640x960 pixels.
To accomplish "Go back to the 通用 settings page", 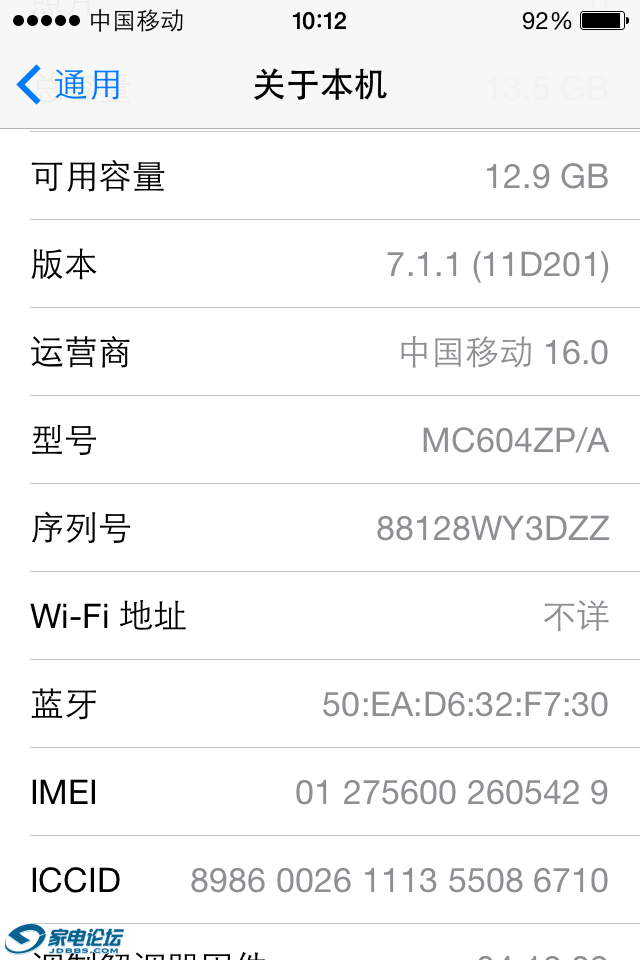I will [70, 85].
